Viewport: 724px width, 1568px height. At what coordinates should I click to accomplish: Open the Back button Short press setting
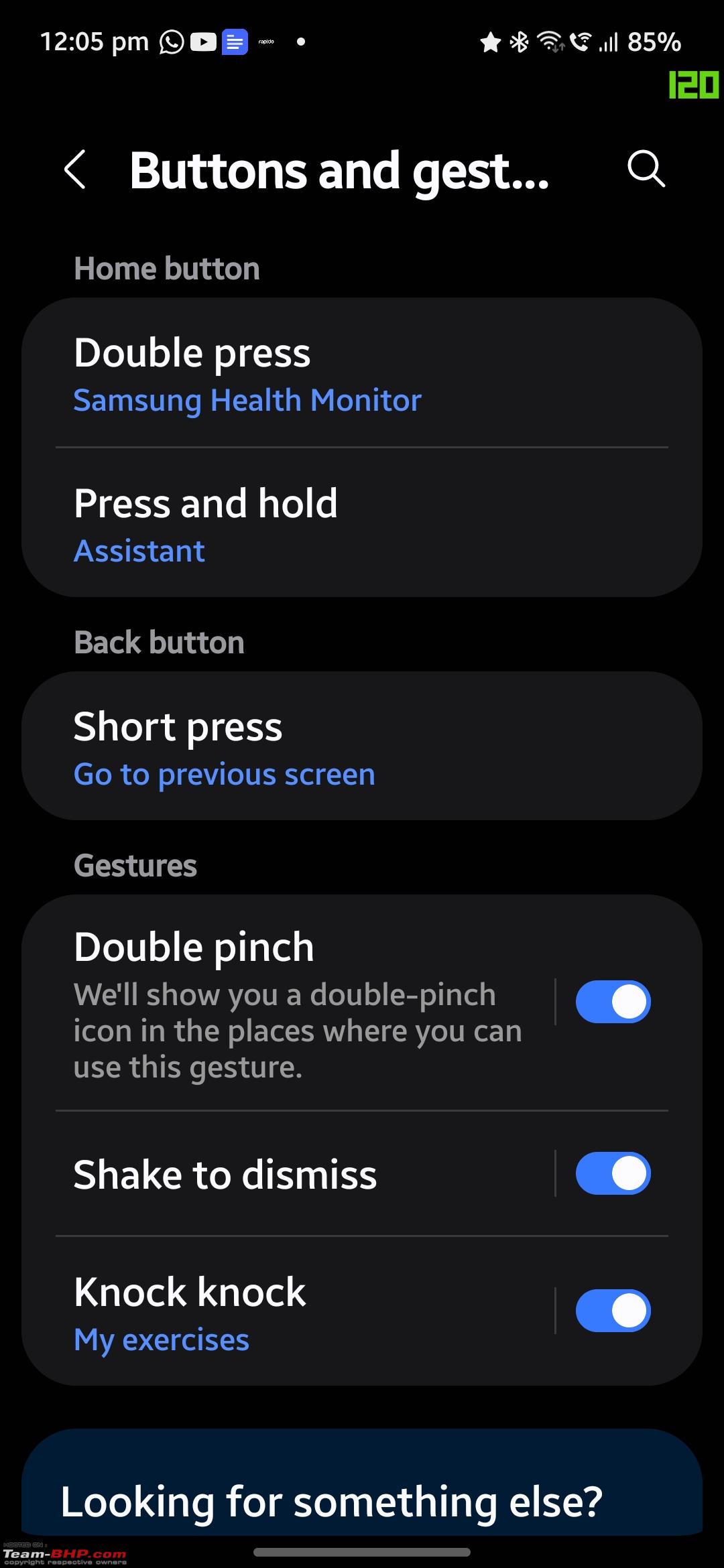(362, 746)
